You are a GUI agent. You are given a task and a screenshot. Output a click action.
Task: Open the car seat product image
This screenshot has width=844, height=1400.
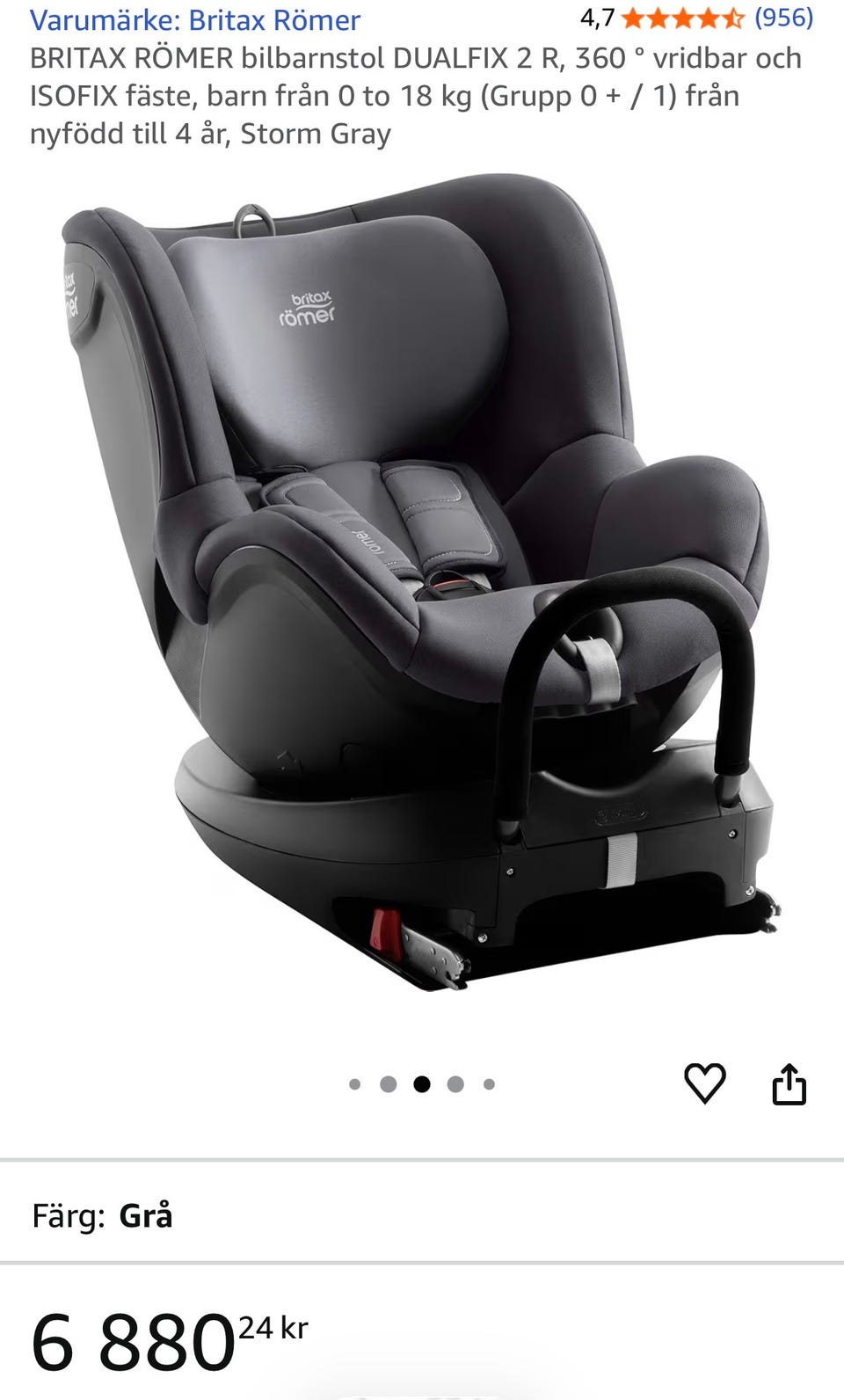click(420, 580)
